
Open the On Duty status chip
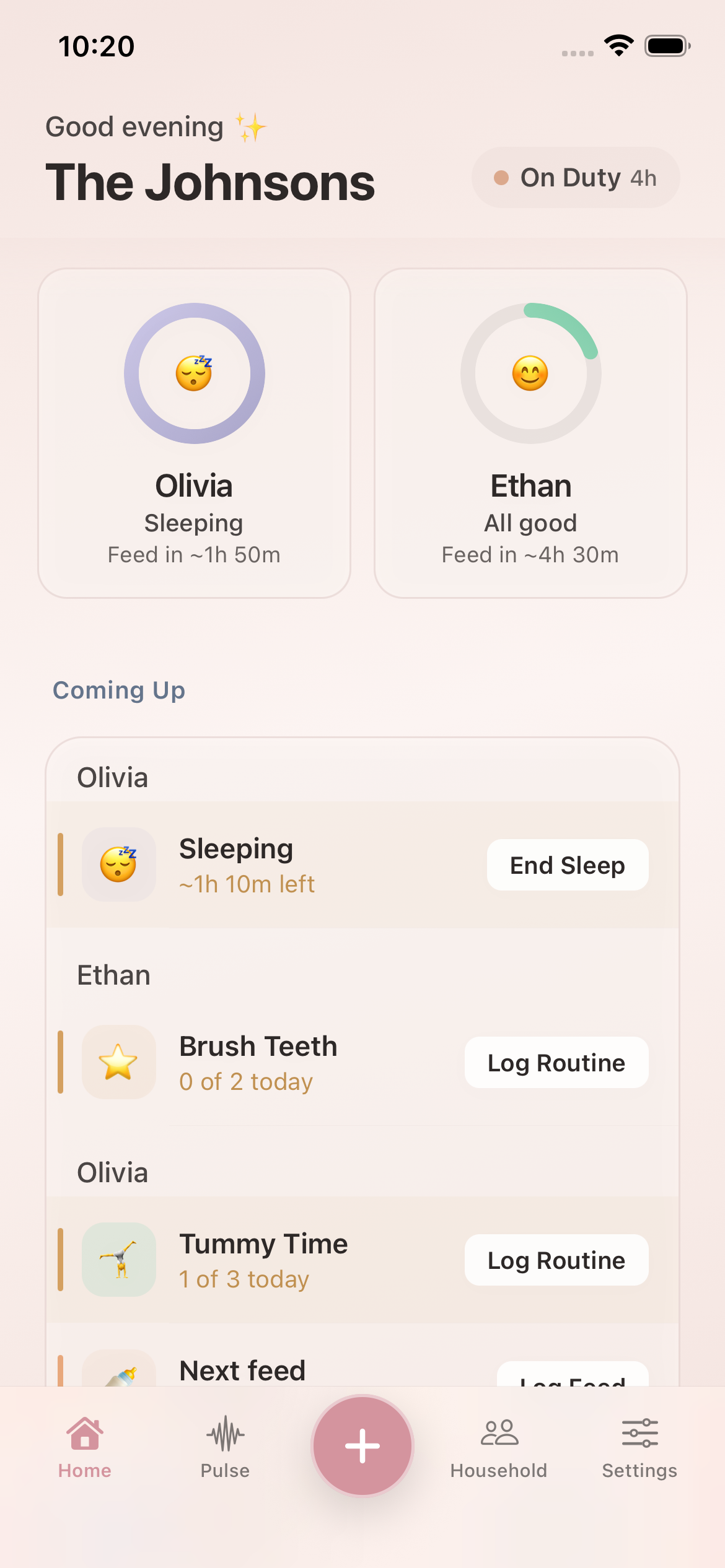tap(575, 178)
